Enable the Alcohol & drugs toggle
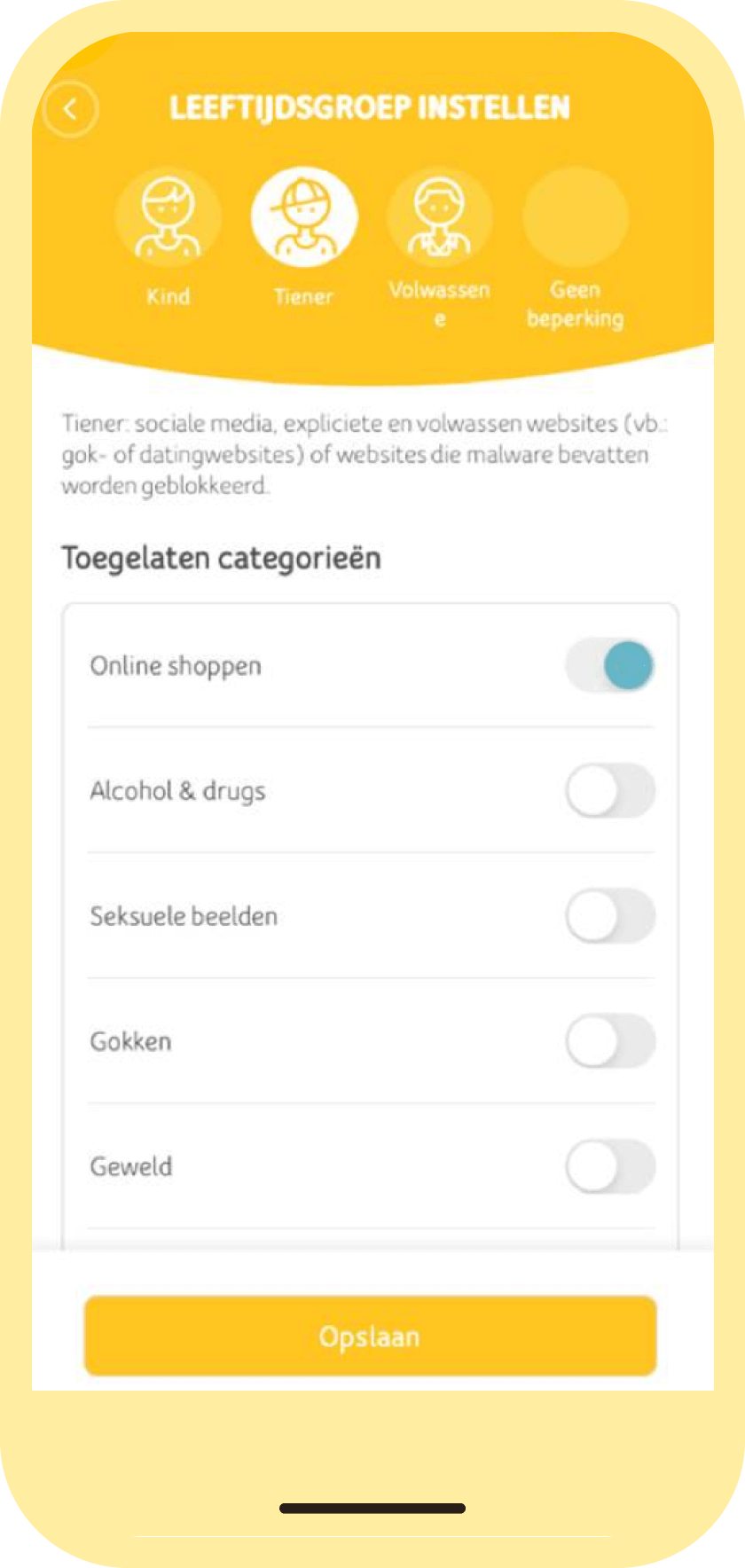This screenshot has width=745, height=1568. [x=610, y=790]
